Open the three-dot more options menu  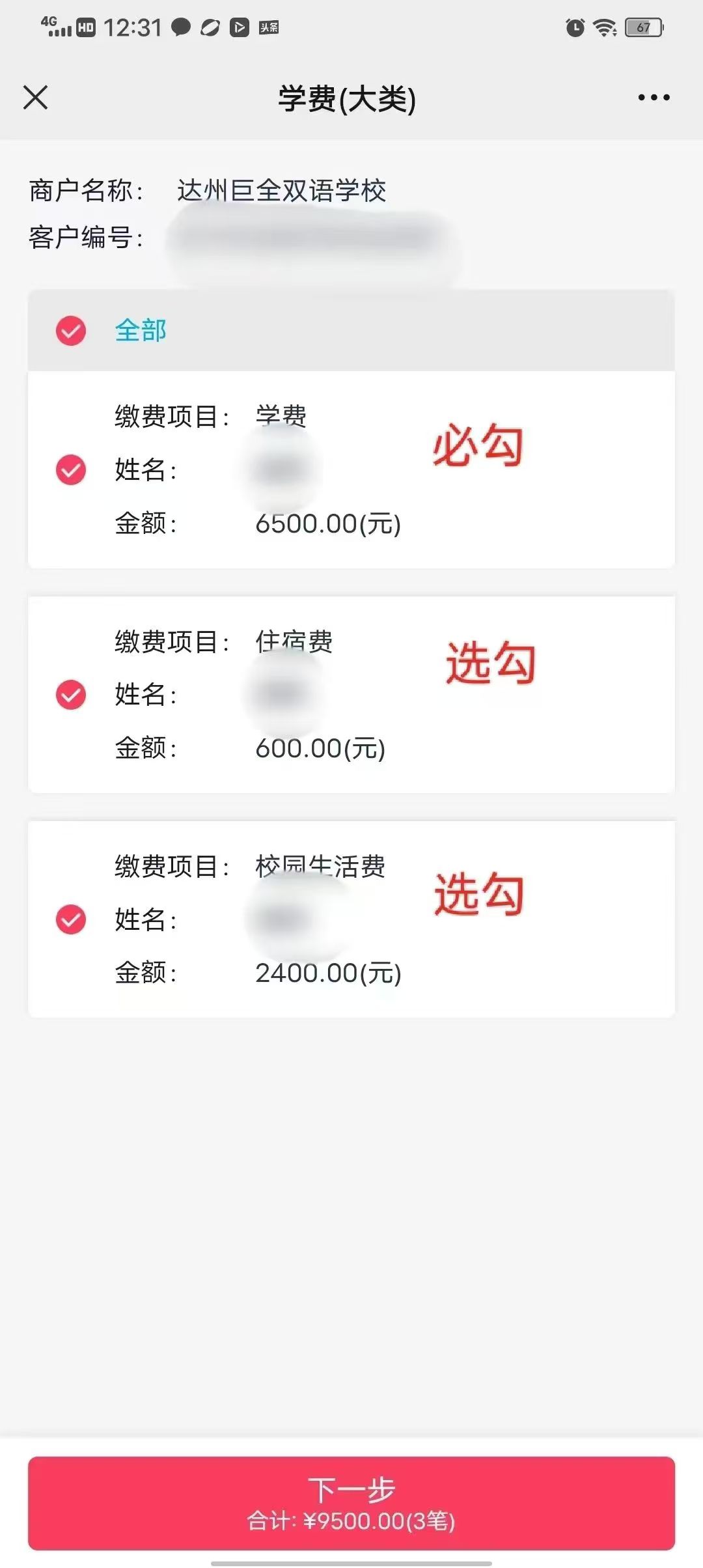(654, 98)
